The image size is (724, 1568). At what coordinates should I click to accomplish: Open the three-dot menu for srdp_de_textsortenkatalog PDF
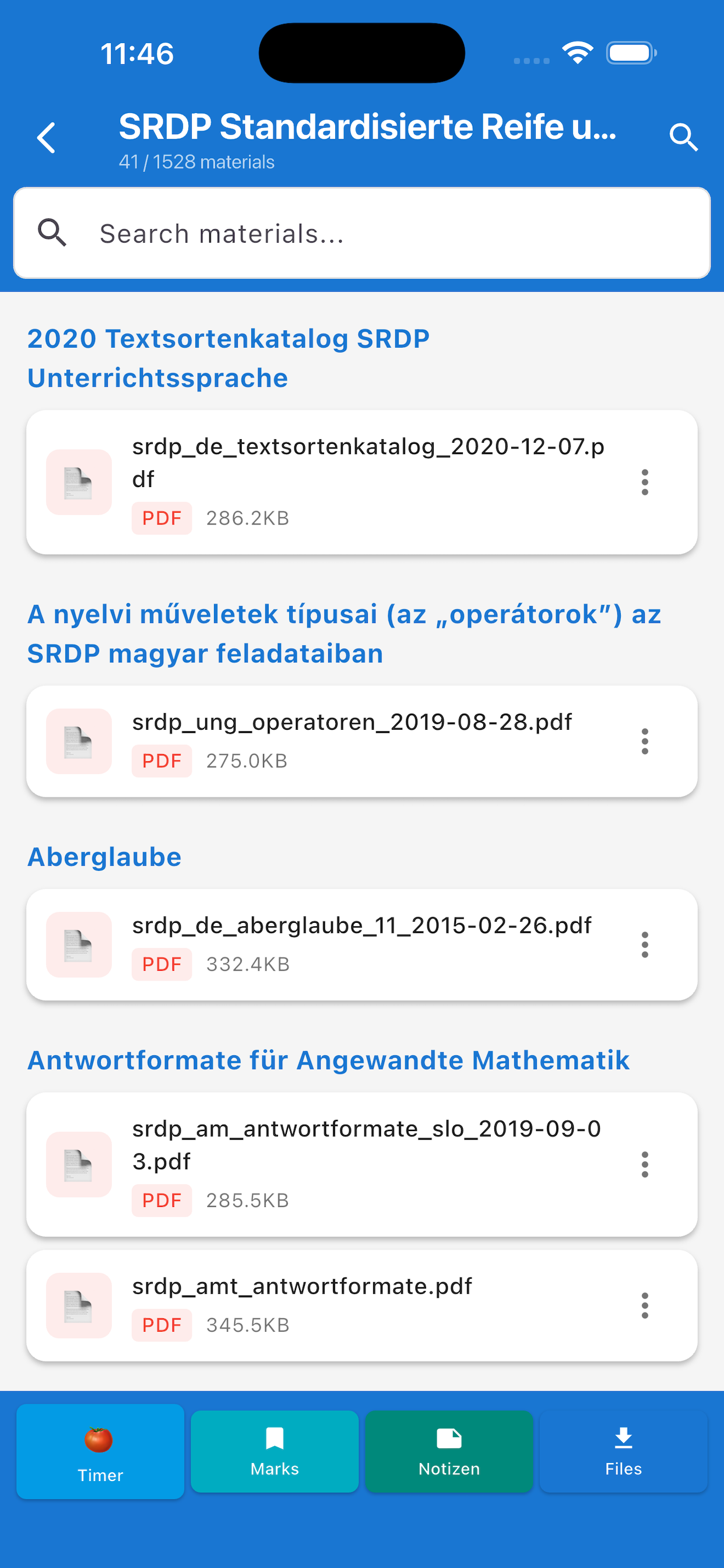click(x=644, y=482)
